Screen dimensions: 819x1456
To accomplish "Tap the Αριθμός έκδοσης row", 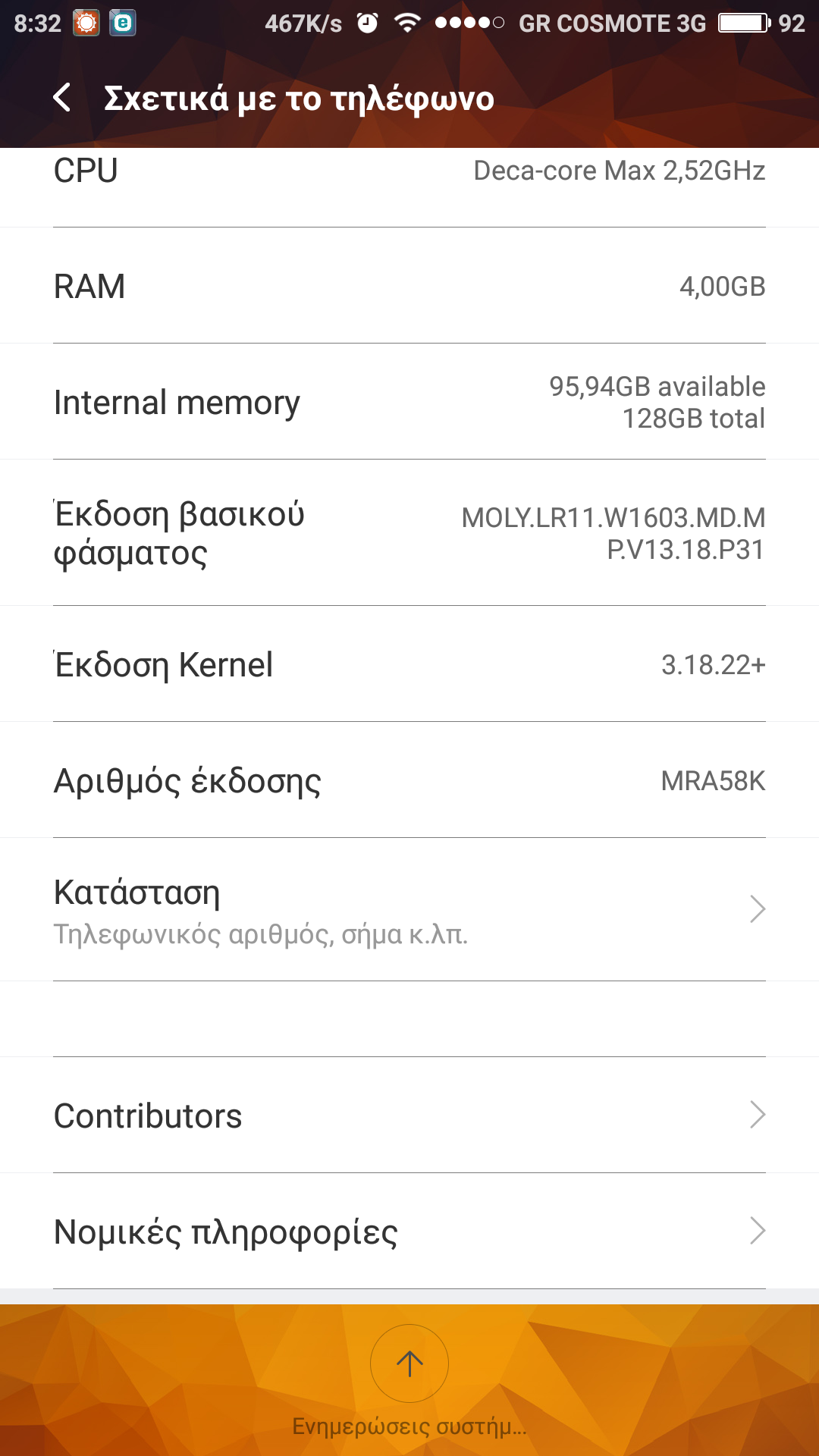I will click(409, 780).
